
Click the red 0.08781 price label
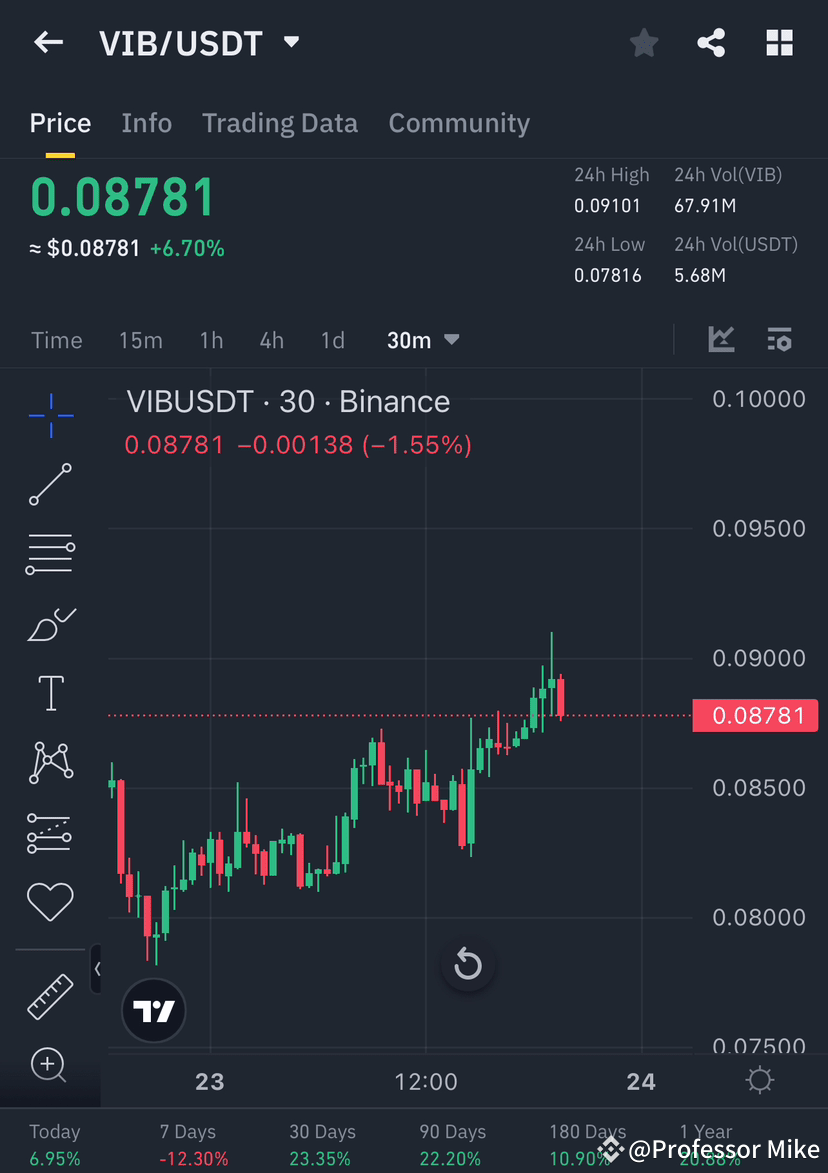pyautogui.click(x=755, y=715)
